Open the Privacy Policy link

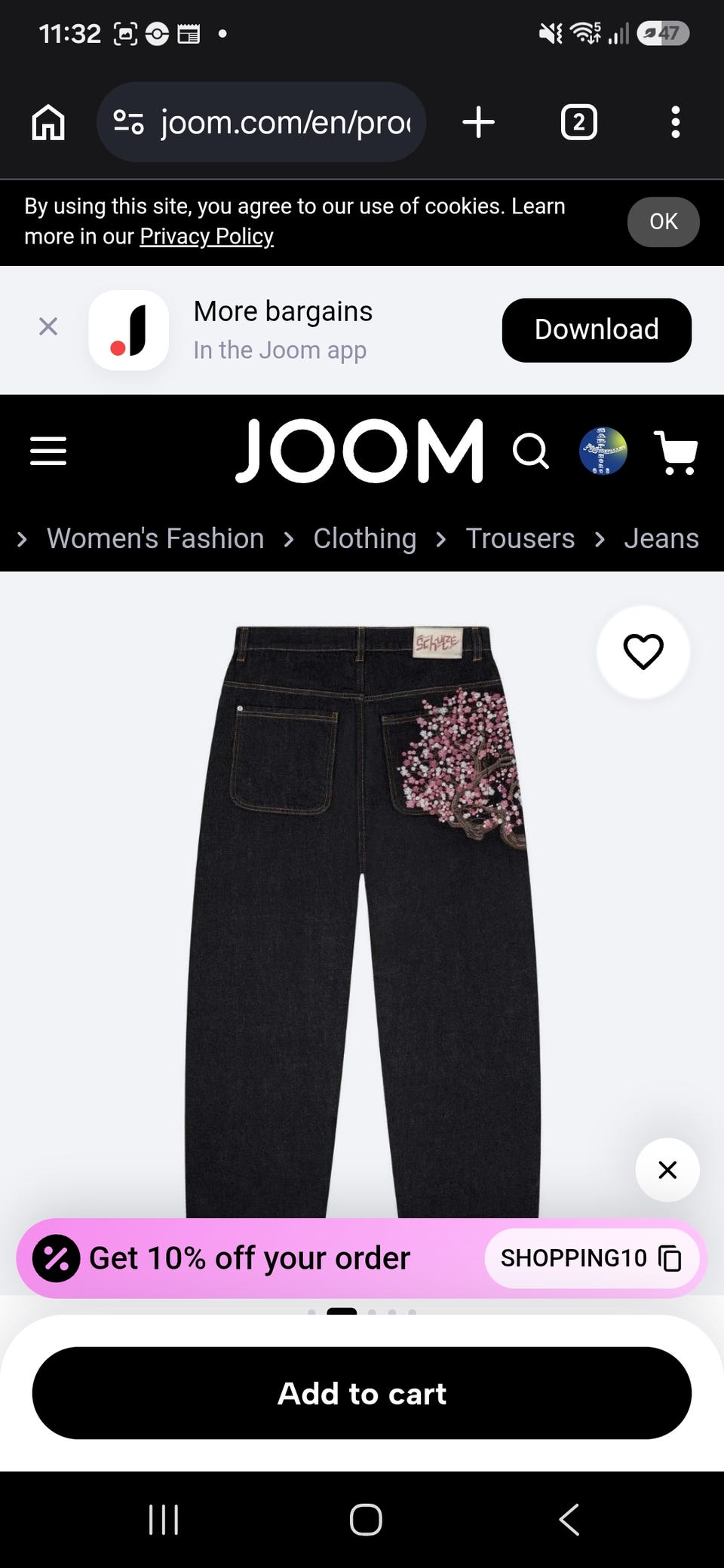click(207, 237)
